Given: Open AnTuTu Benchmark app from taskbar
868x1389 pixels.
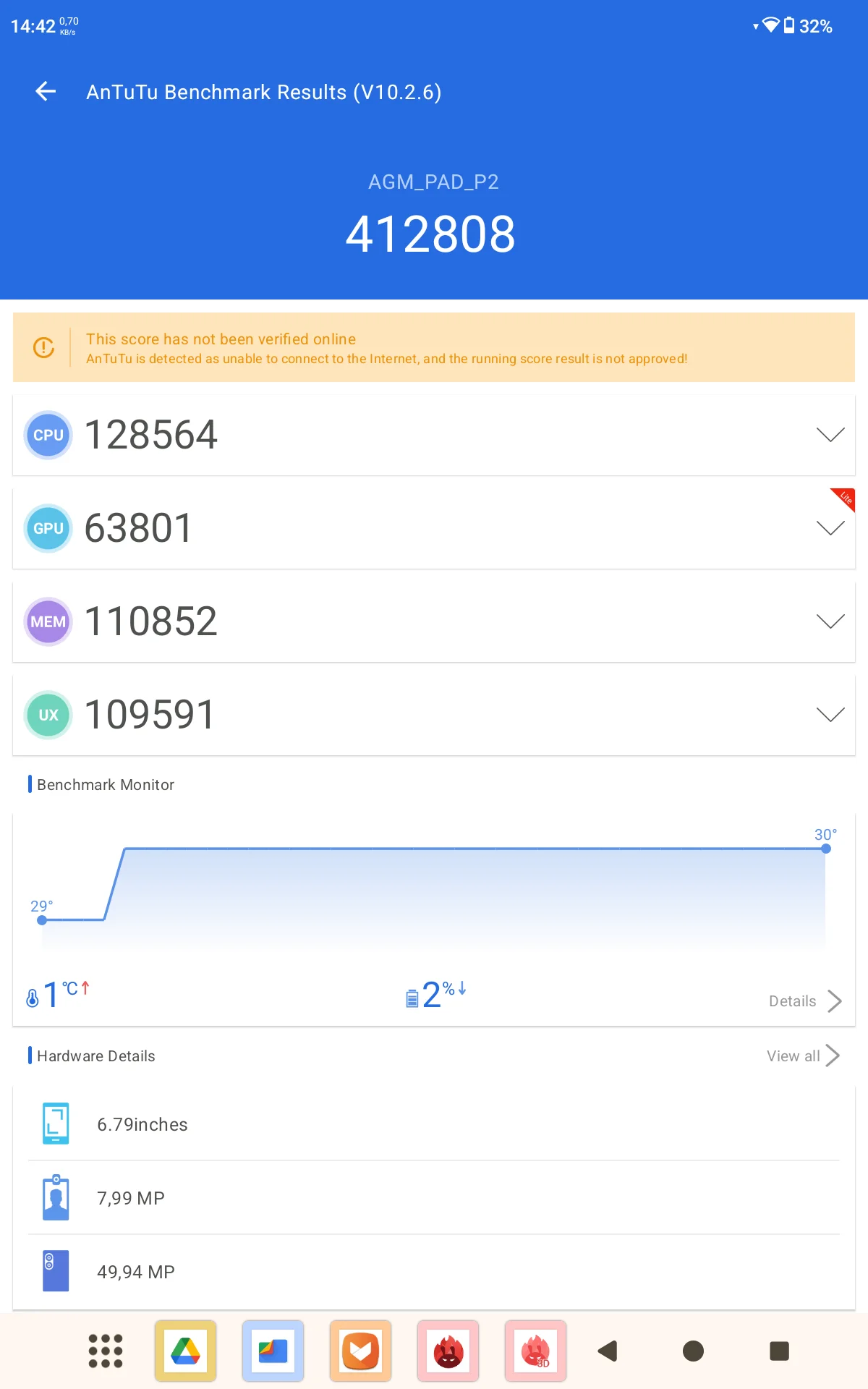Looking at the screenshot, I should coord(448,1351).
